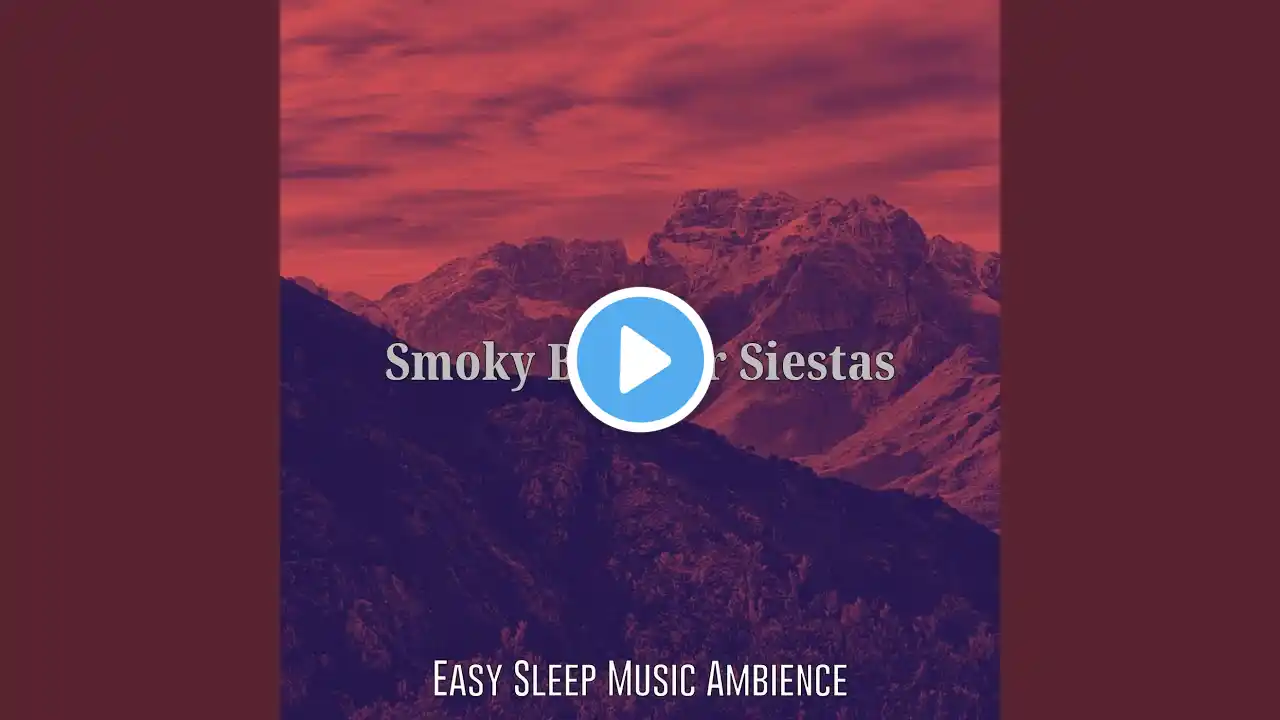The width and height of the screenshot is (1280, 720).
Task: Play the Smoky Bossa for Siestas video
Action: (x=640, y=360)
